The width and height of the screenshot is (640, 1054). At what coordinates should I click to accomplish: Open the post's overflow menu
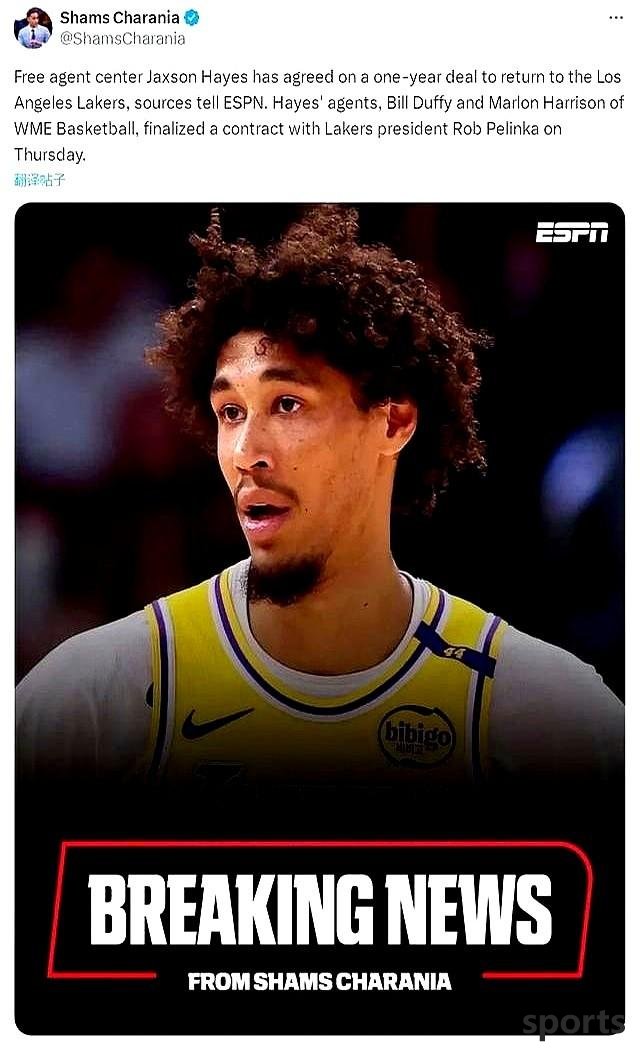617,18
